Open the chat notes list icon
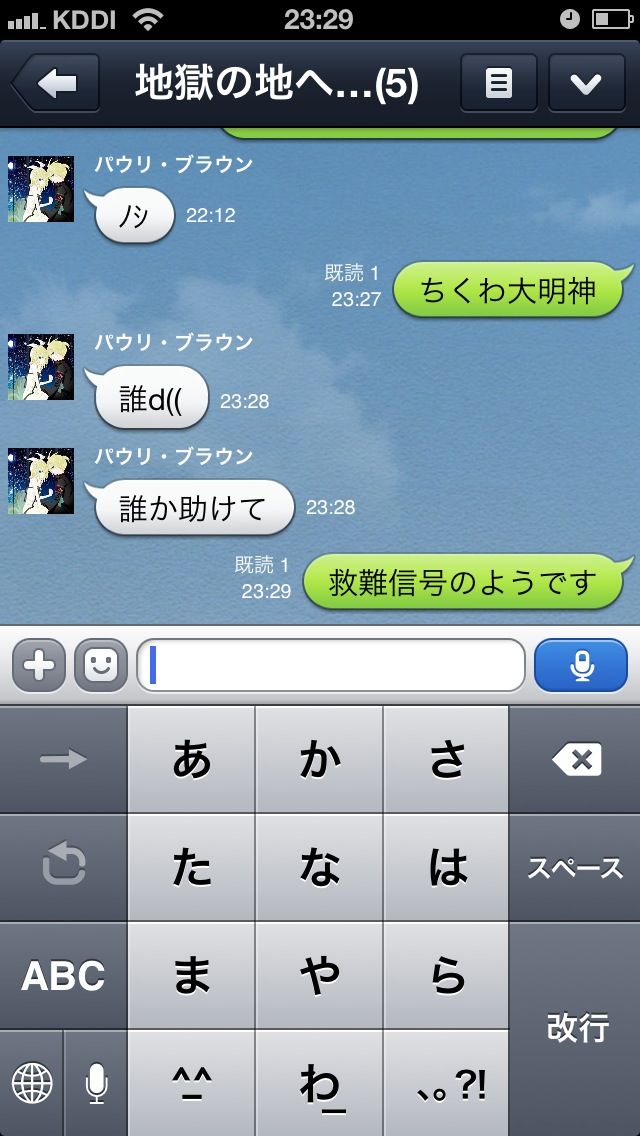This screenshot has width=640, height=1136. pos(498,84)
